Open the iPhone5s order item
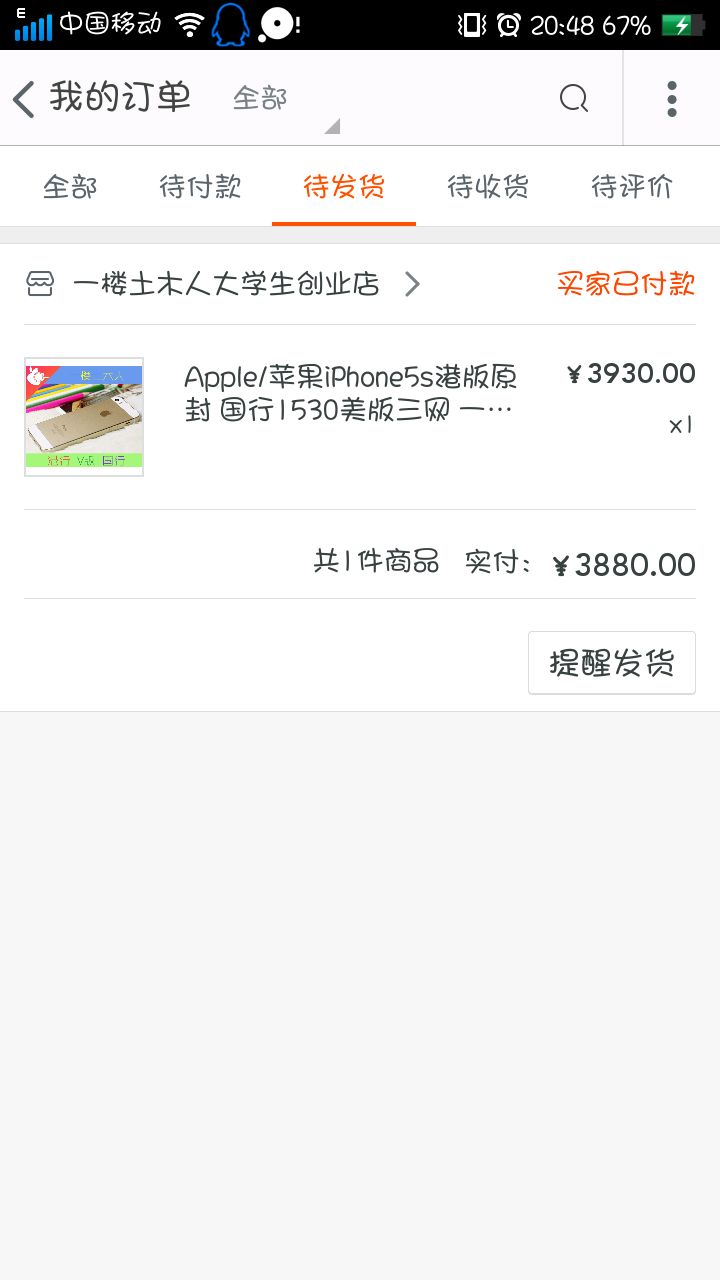Image resolution: width=720 pixels, height=1280 pixels. (x=360, y=417)
